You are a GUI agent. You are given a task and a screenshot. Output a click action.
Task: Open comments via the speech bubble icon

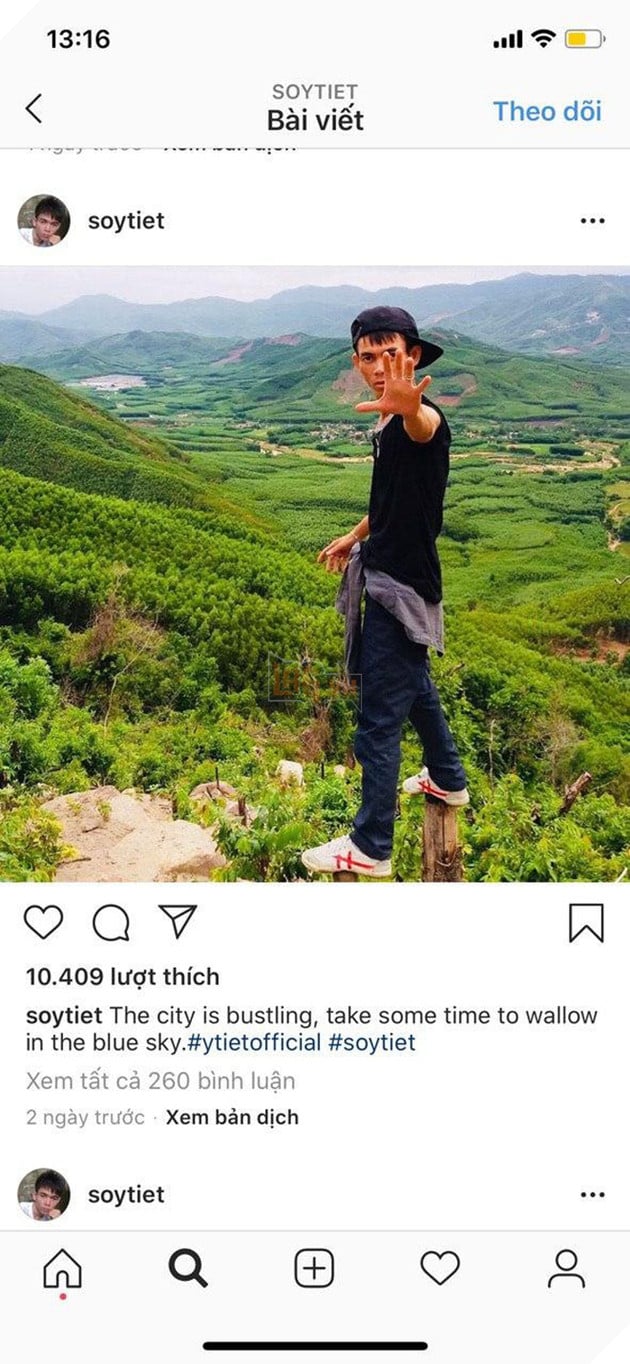tap(110, 922)
